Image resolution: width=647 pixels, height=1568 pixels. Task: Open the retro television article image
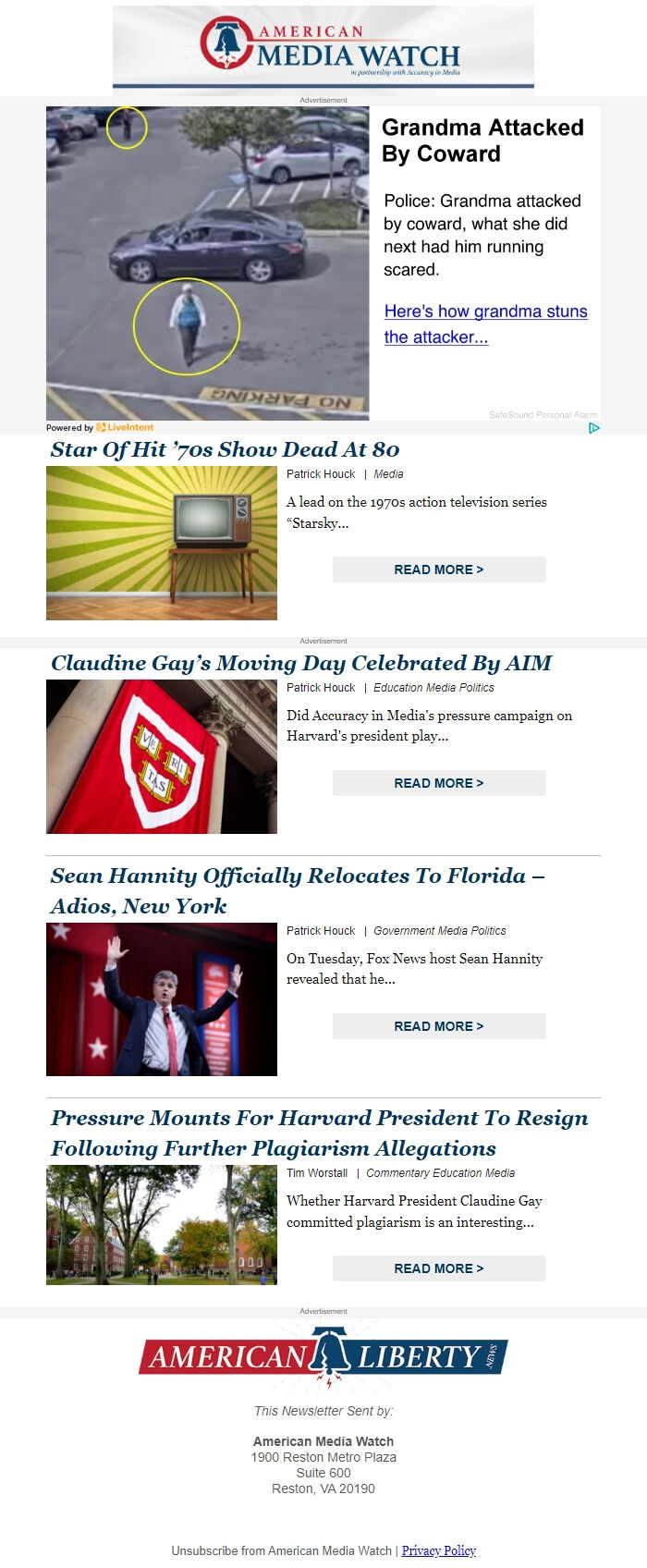162,543
